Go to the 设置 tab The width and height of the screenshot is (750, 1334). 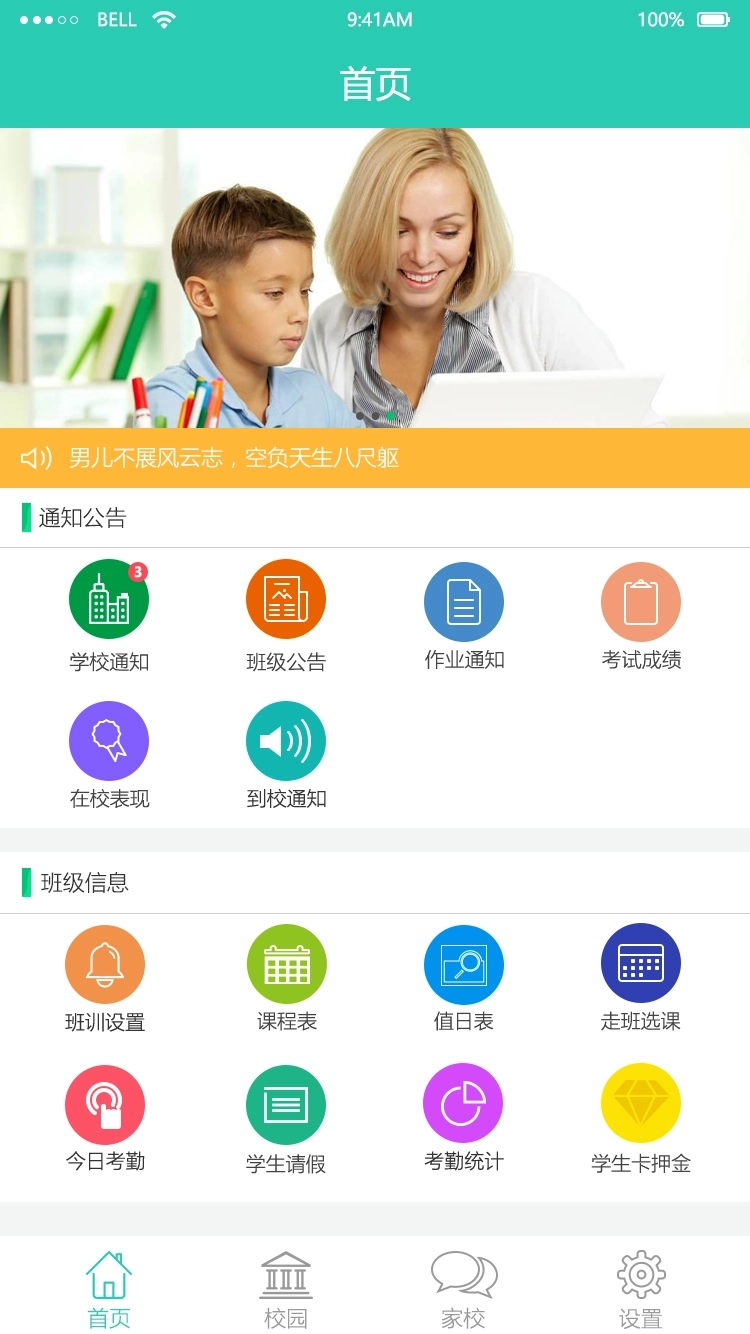641,1288
